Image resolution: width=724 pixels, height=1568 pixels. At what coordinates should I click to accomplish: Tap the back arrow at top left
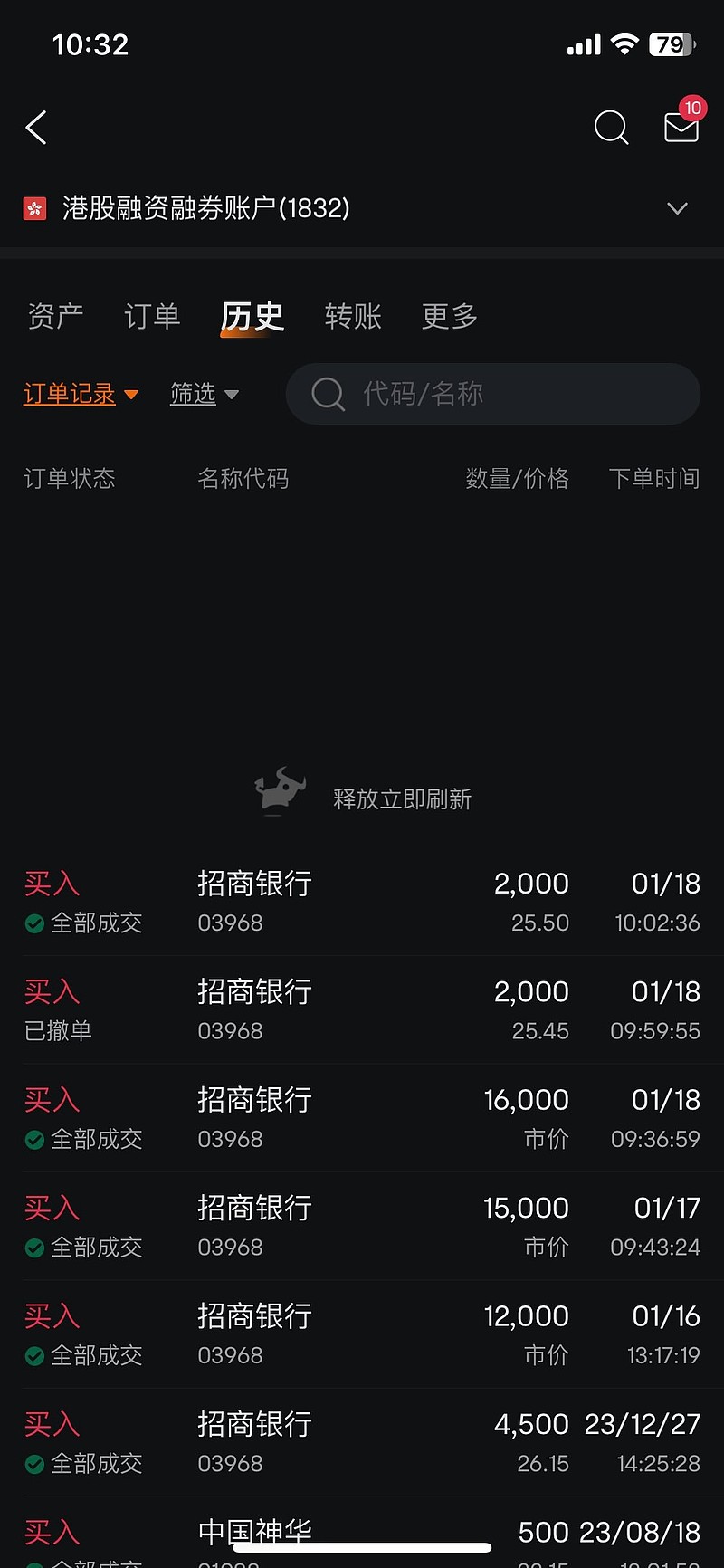coord(36,127)
